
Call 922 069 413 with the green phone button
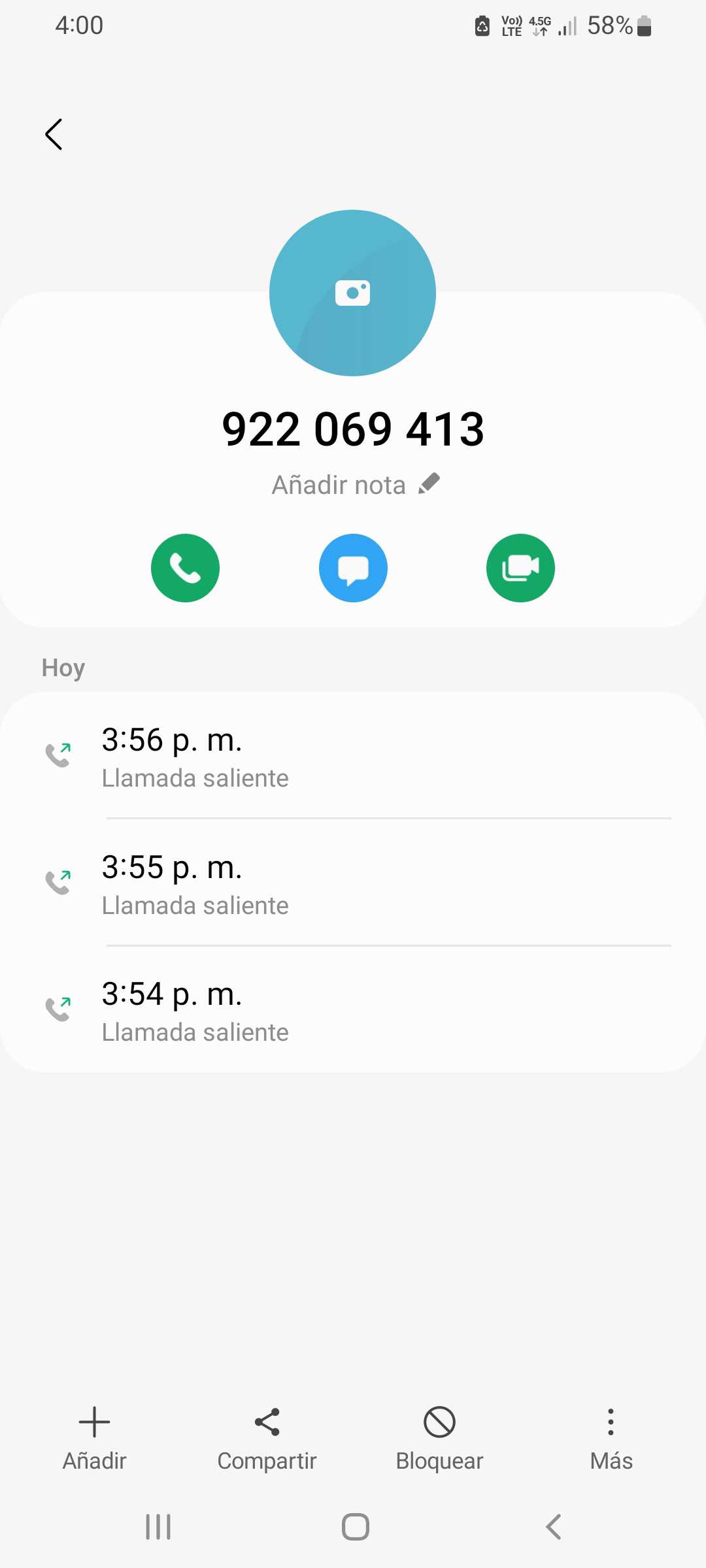[x=185, y=568]
